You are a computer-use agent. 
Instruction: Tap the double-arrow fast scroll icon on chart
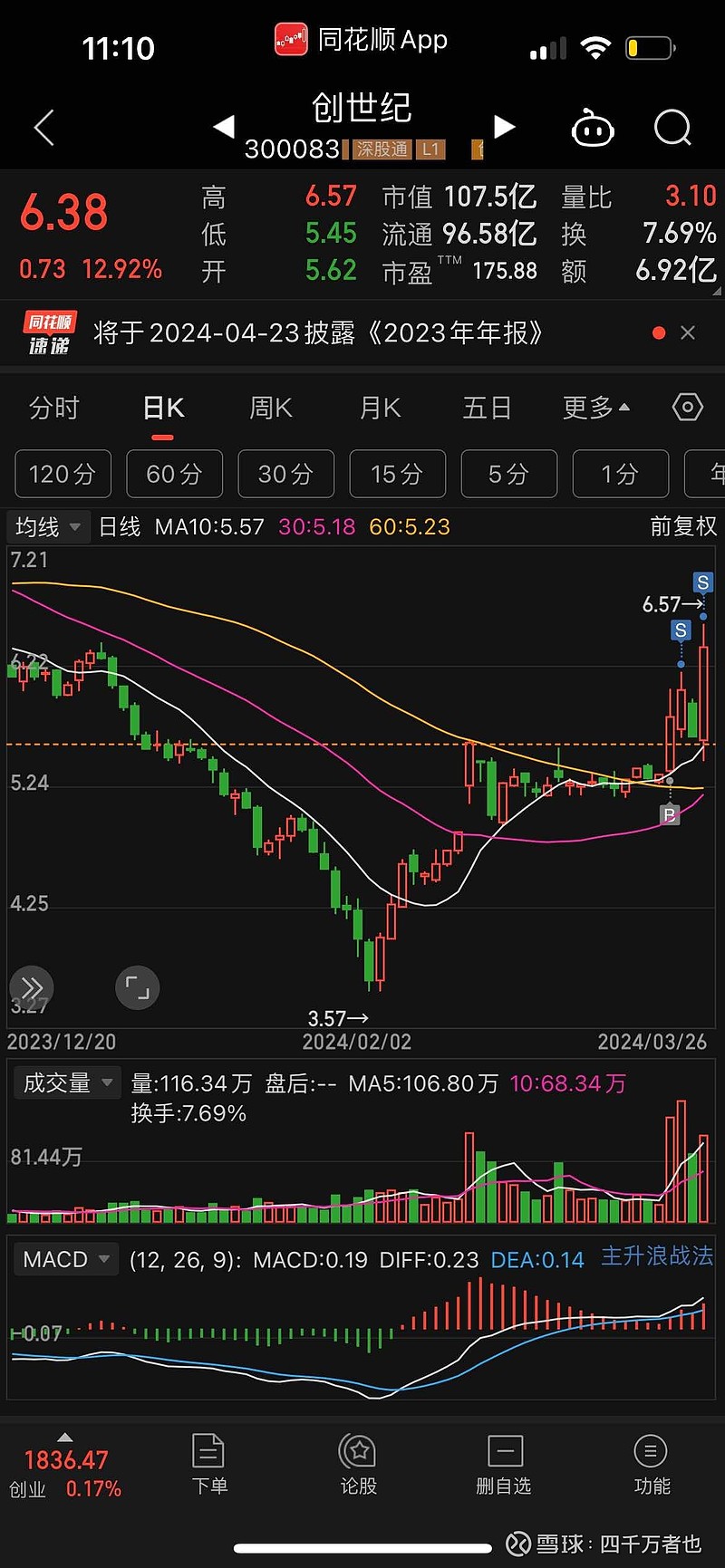click(32, 987)
